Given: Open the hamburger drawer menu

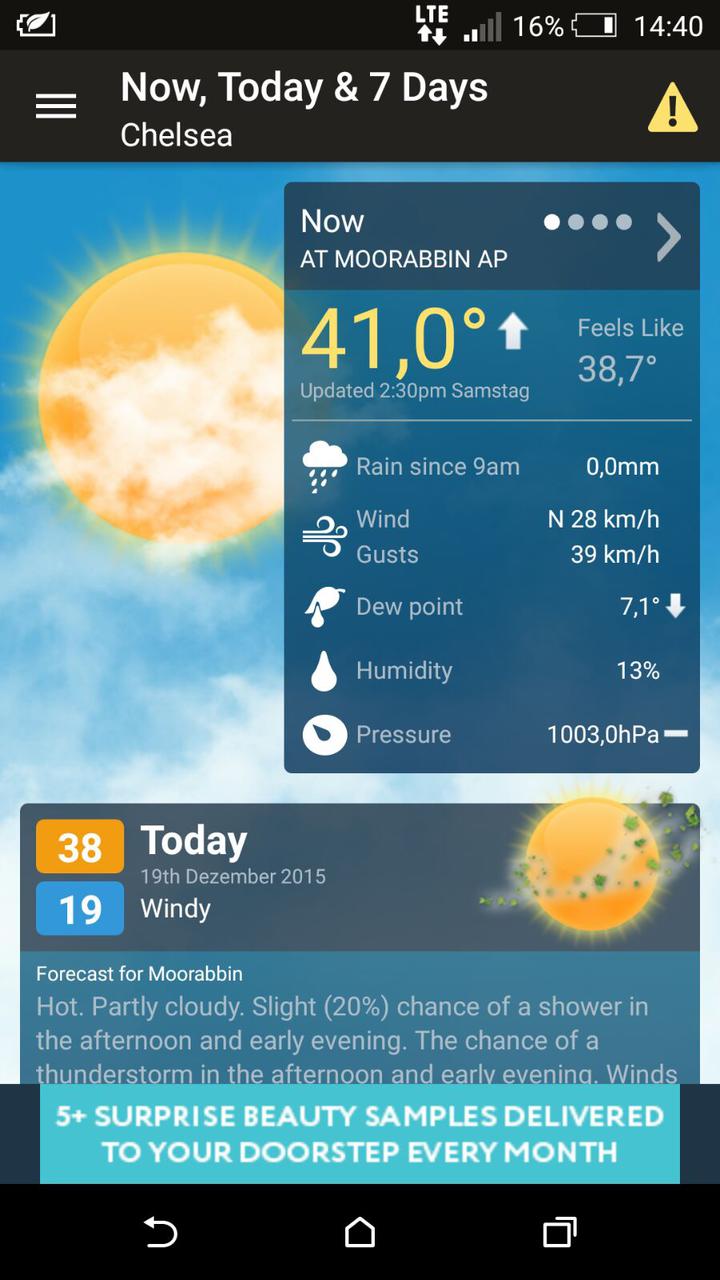Looking at the screenshot, I should click(x=56, y=107).
